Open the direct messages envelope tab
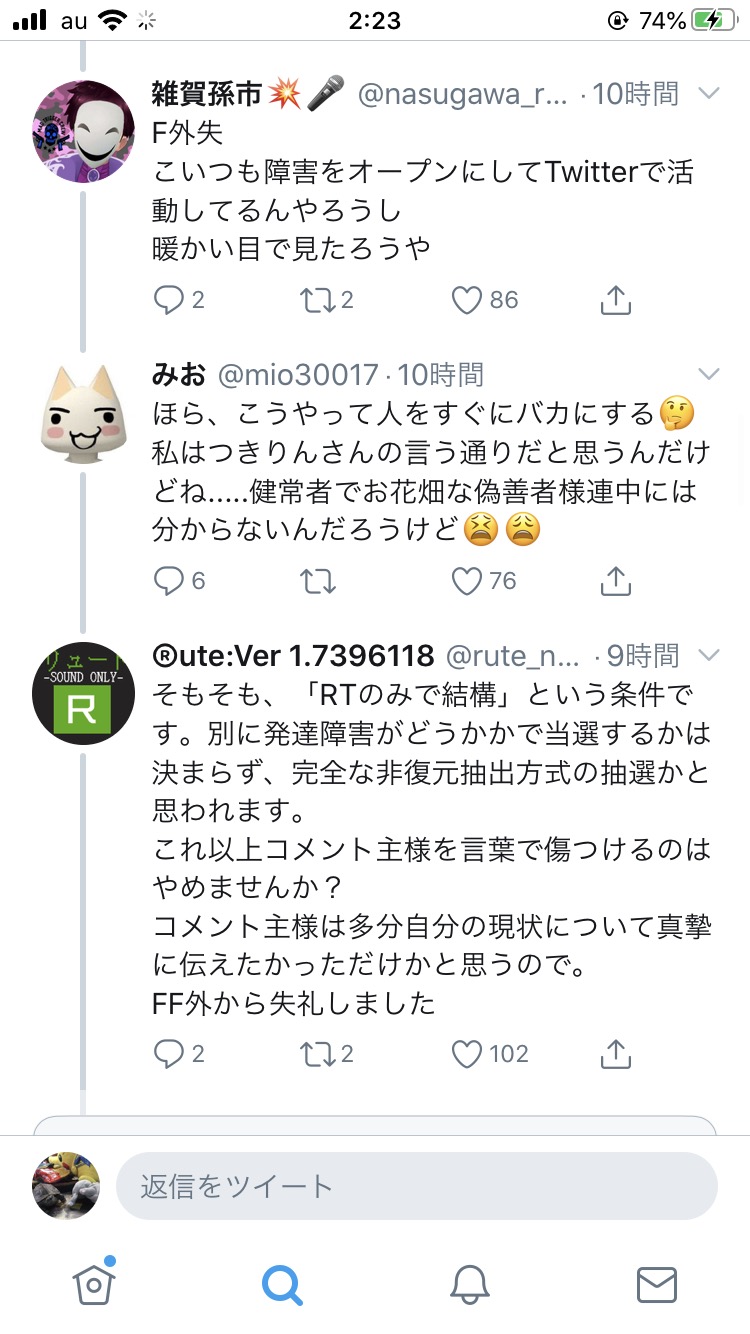750x1334 pixels. click(x=657, y=1285)
